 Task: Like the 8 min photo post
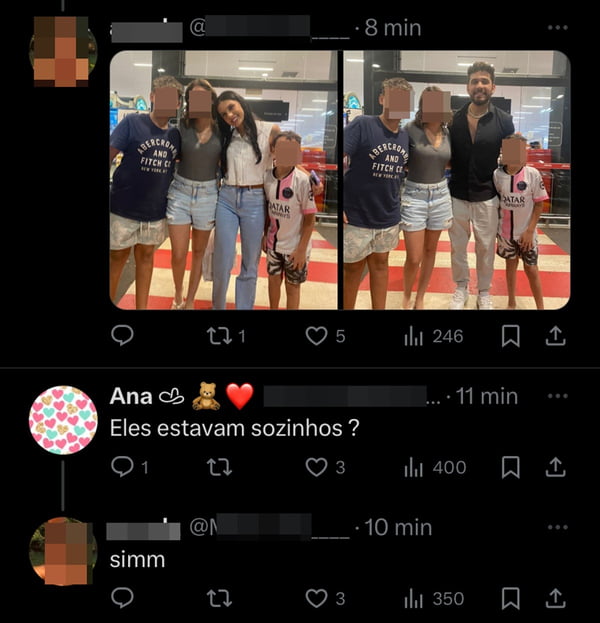pos(317,336)
